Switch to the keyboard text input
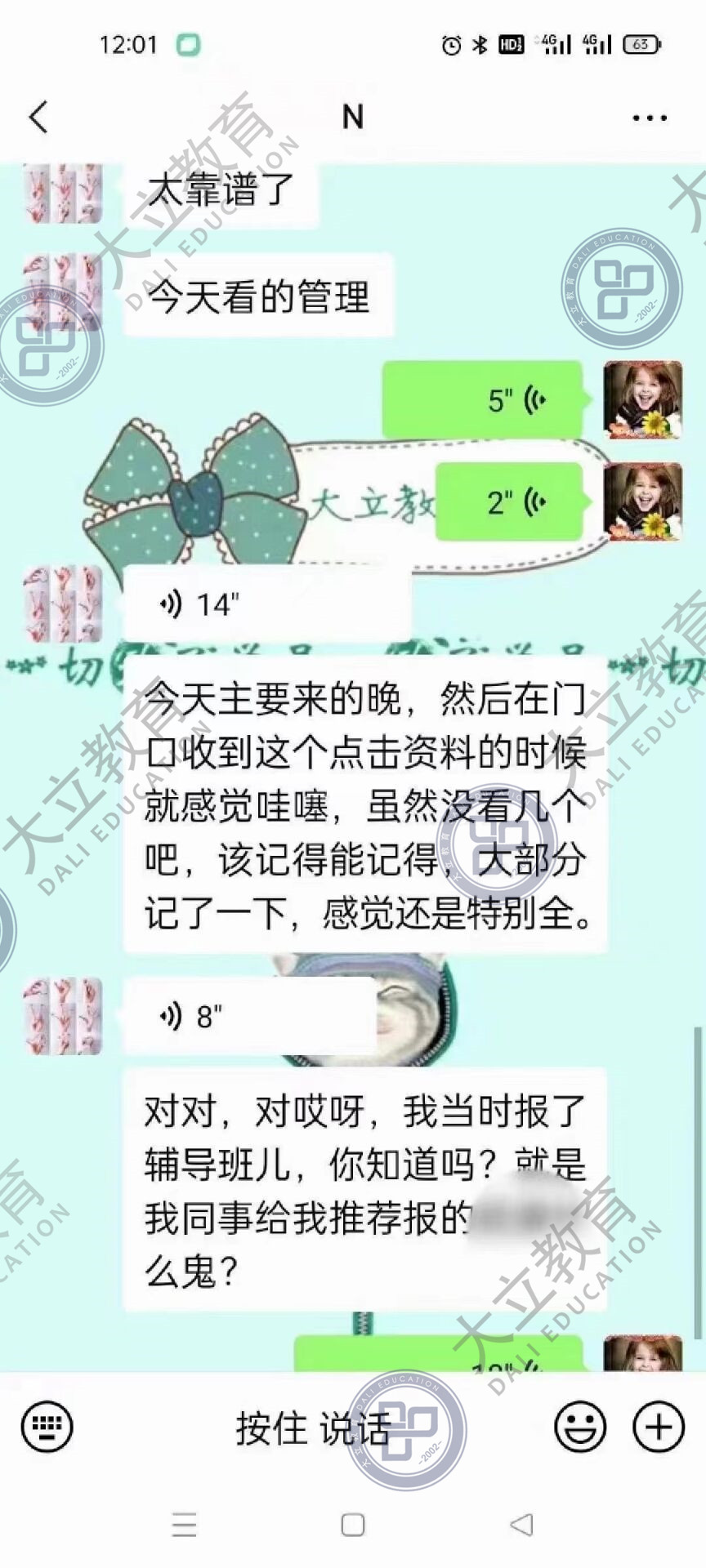706x1568 pixels. [x=47, y=1427]
